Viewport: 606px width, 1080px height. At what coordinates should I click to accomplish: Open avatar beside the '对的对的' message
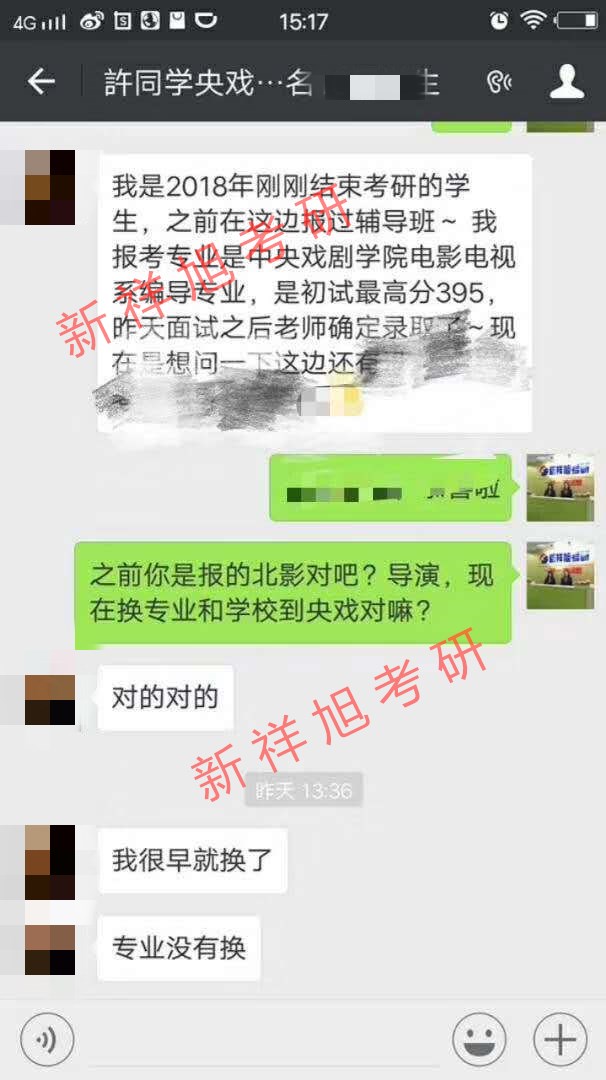coord(49,699)
